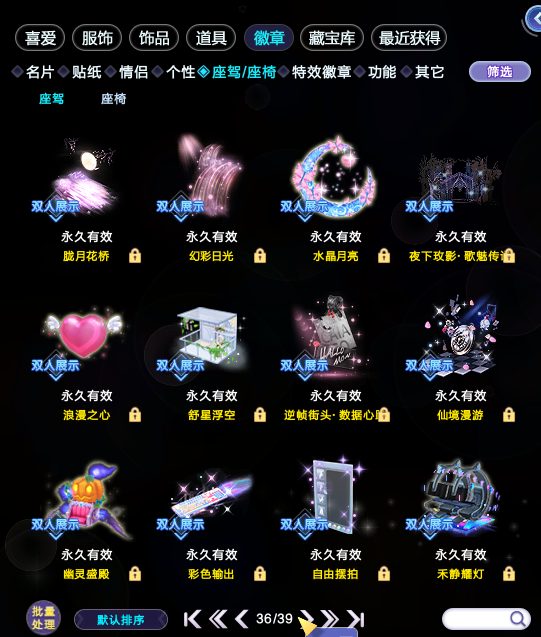Tap the 筛选 filter button

(x=500, y=72)
